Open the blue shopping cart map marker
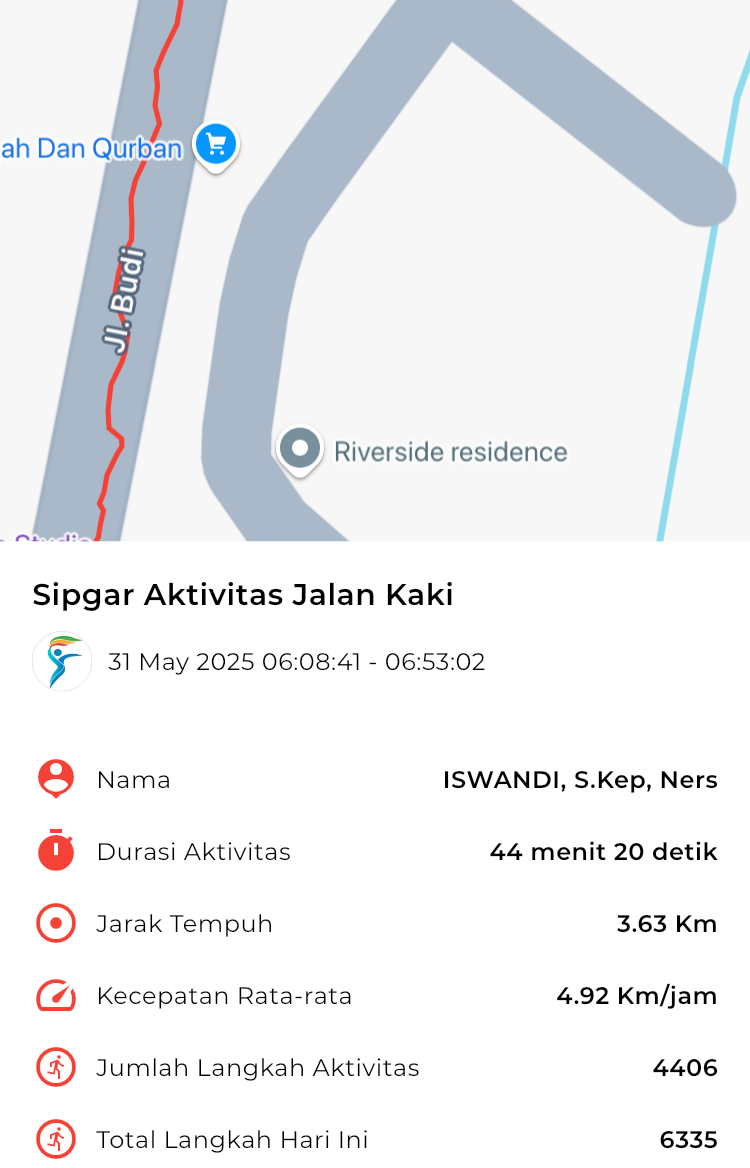 pyautogui.click(x=216, y=145)
